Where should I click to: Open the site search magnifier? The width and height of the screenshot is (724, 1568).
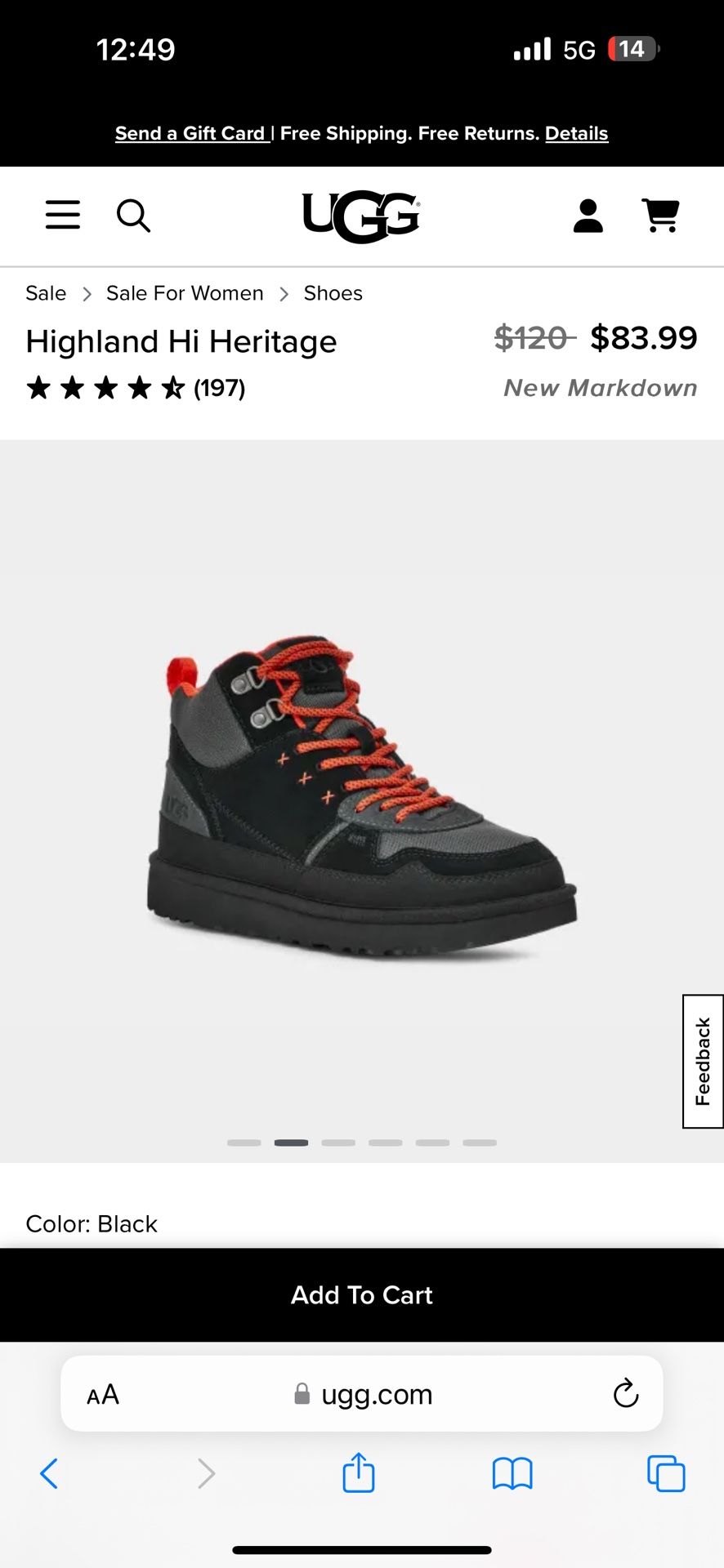133,216
